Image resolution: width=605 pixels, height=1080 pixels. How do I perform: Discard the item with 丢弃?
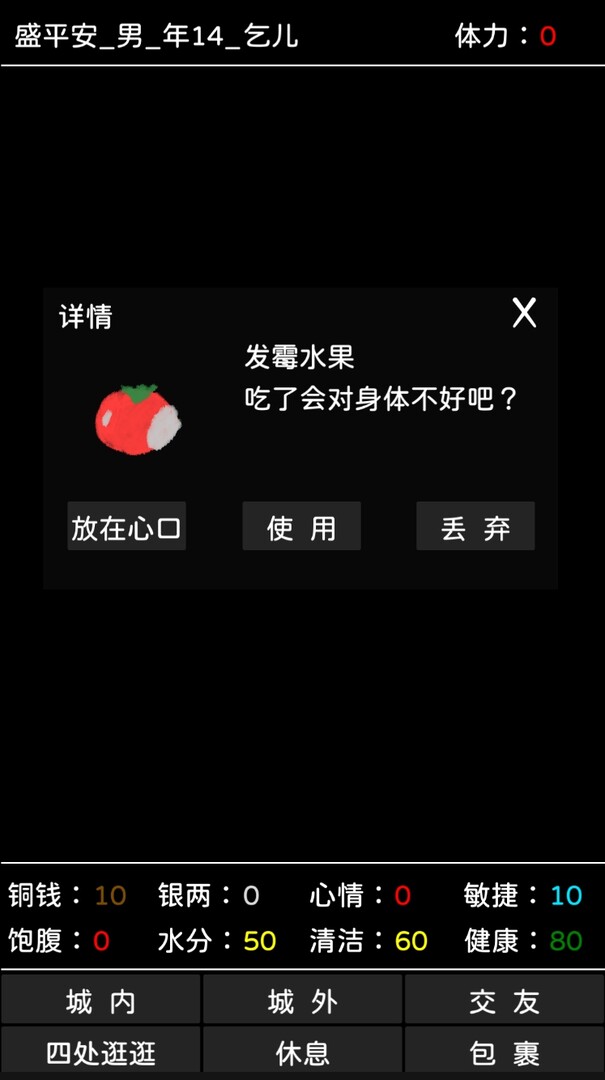pyautogui.click(x=475, y=527)
